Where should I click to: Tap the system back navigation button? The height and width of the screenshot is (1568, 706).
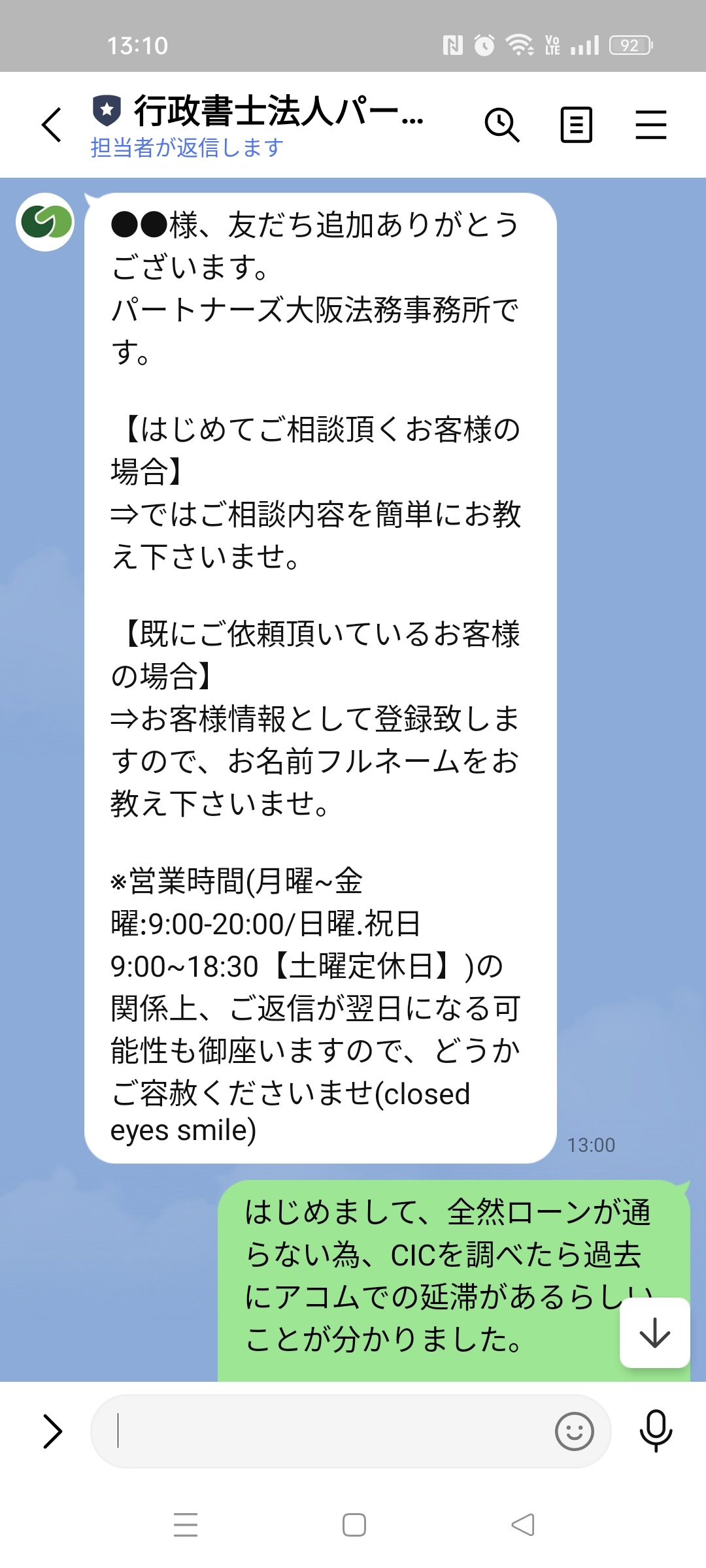tap(522, 1525)
